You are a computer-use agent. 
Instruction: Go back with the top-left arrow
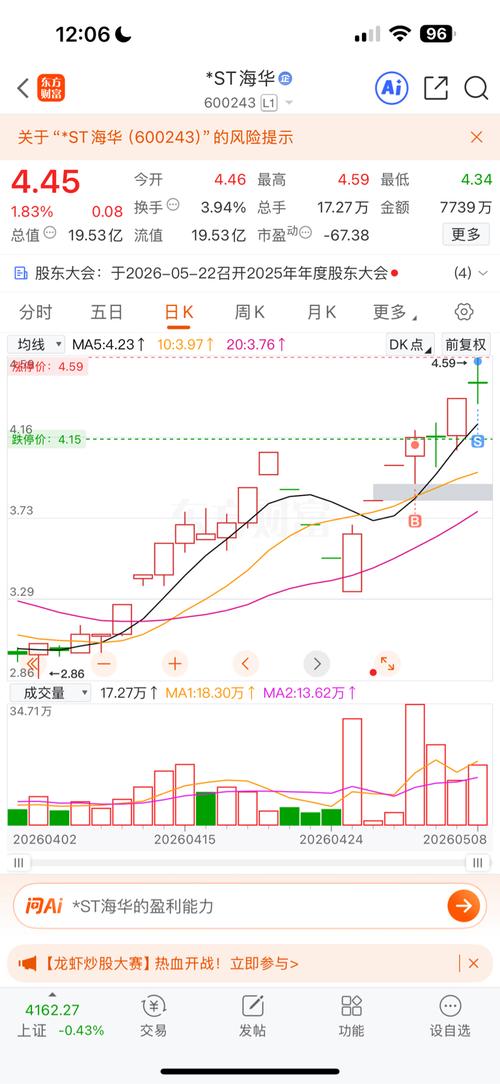(x=23, y=88)
